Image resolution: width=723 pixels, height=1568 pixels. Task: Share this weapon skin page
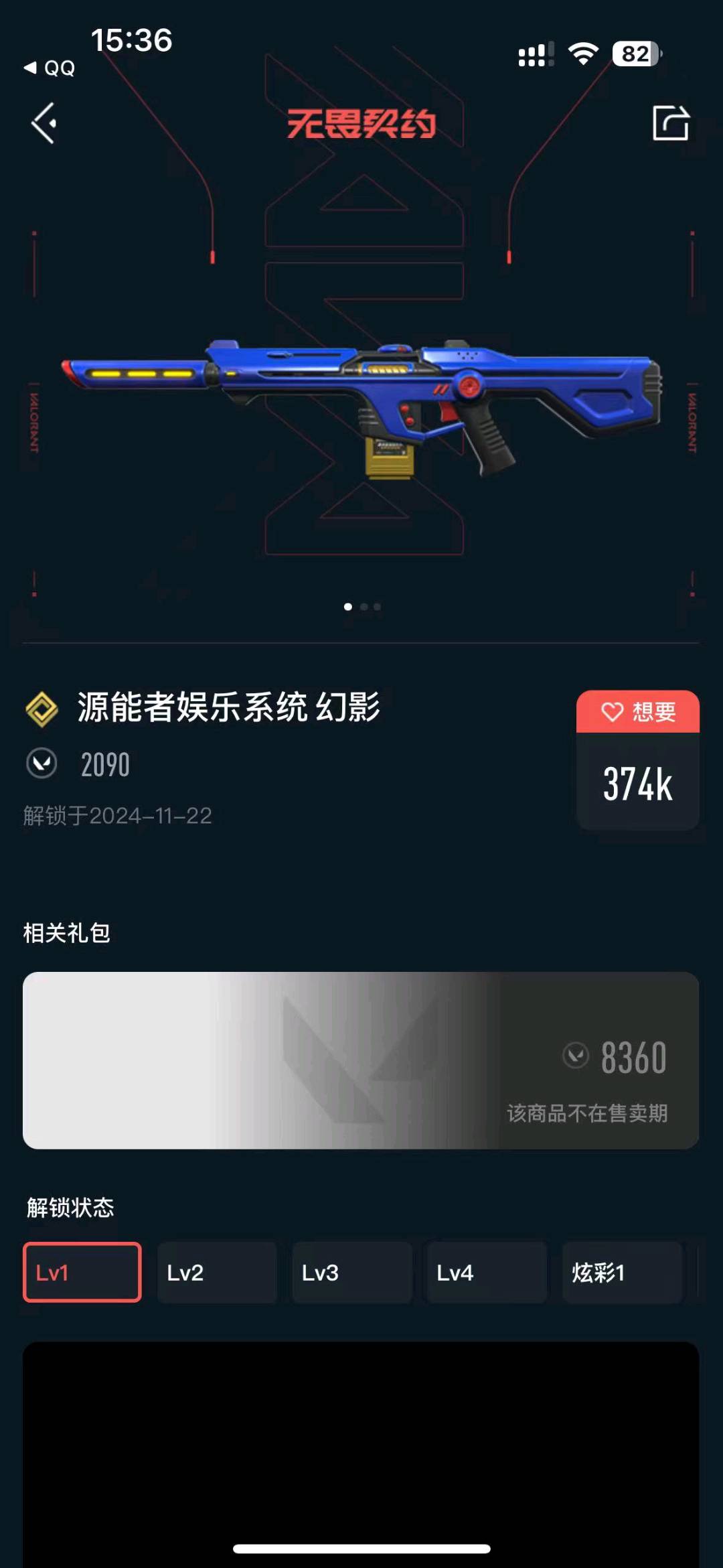point(670,123)
